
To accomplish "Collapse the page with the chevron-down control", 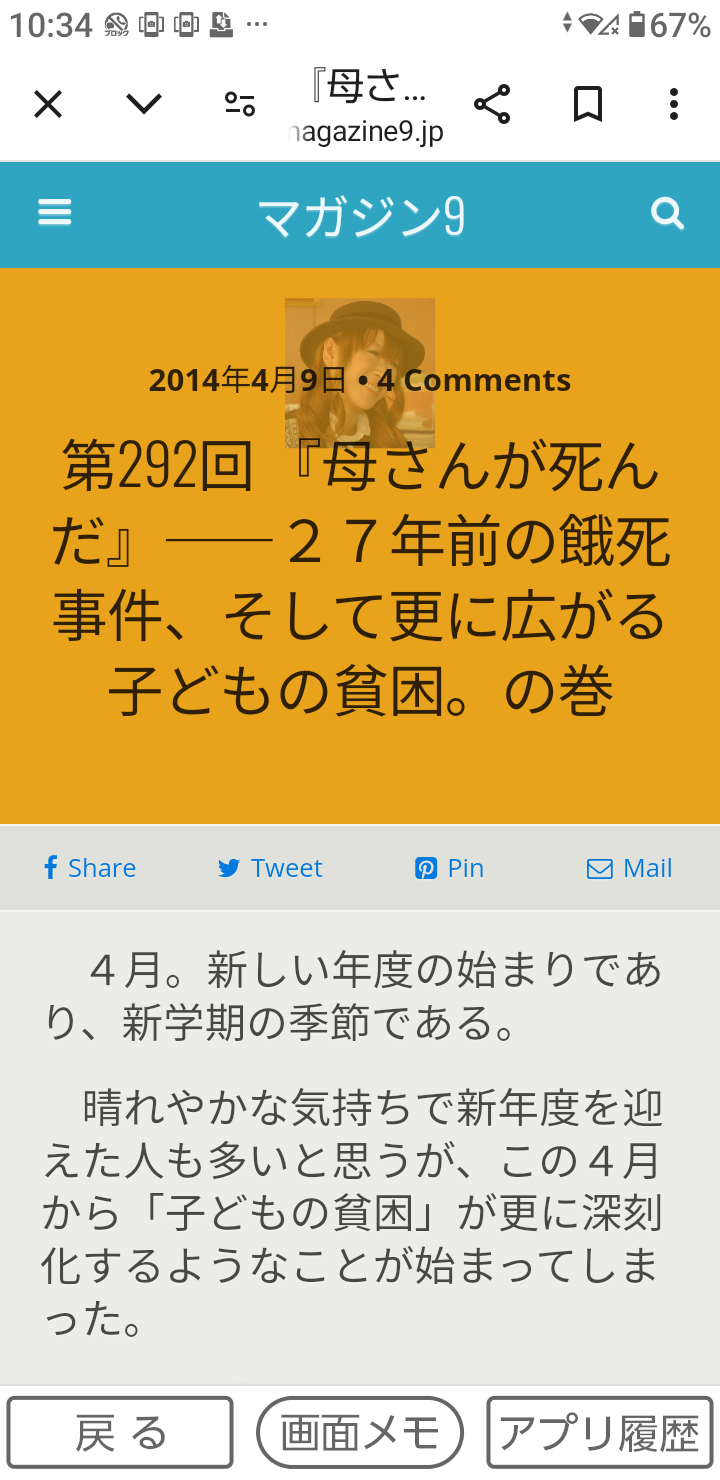I will point(143,103).
